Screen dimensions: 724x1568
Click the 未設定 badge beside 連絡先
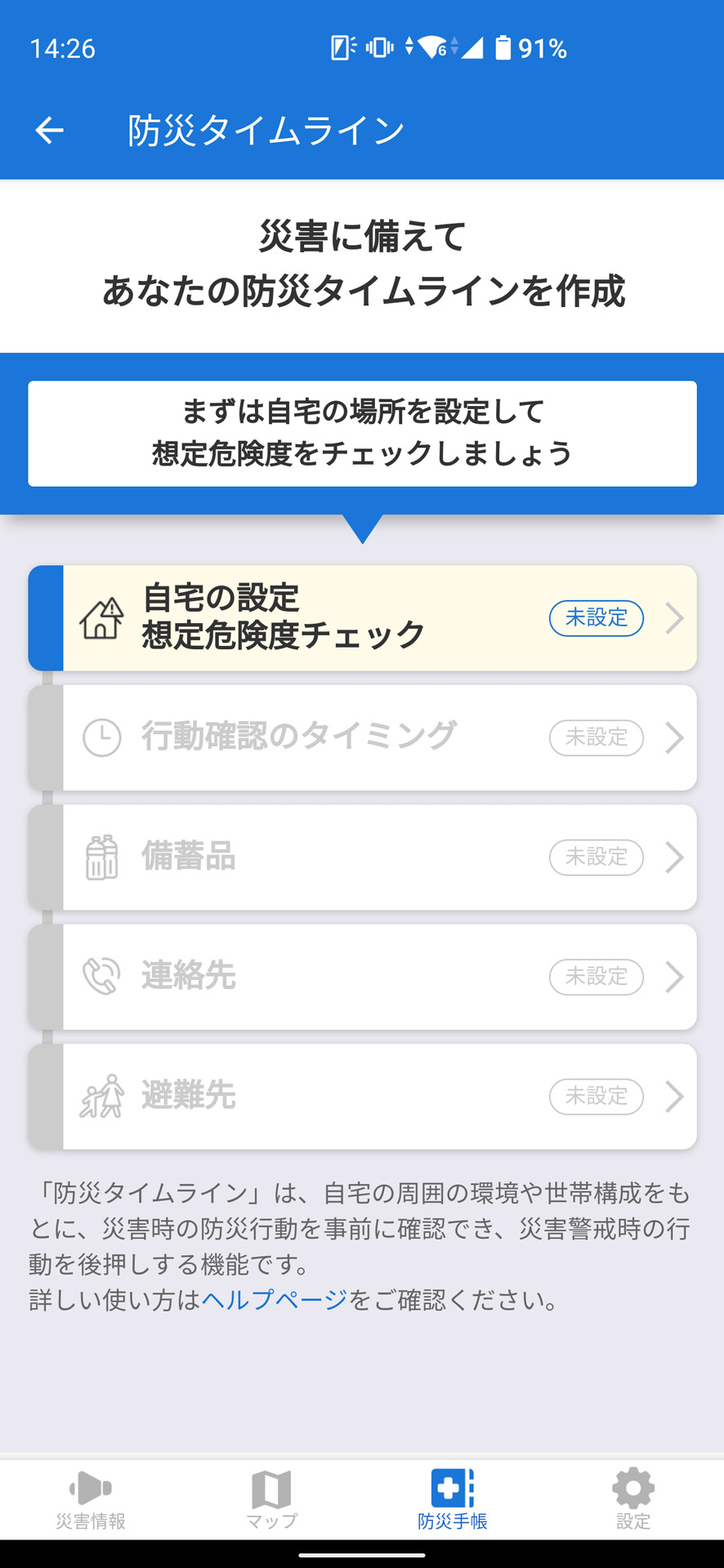(x=596, y=977)
